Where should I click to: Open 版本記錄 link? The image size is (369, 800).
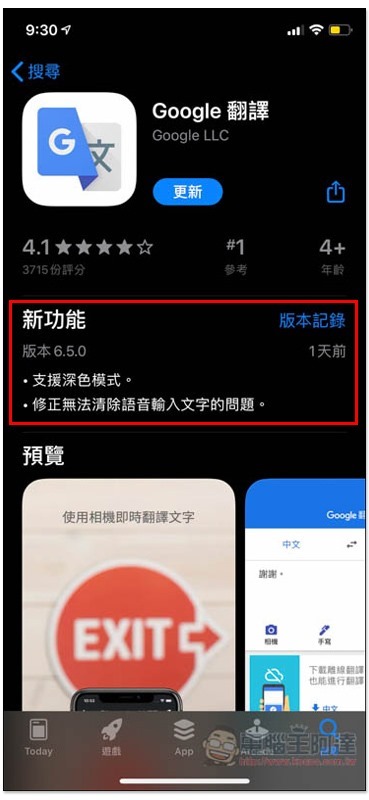(x=312, y=321)
